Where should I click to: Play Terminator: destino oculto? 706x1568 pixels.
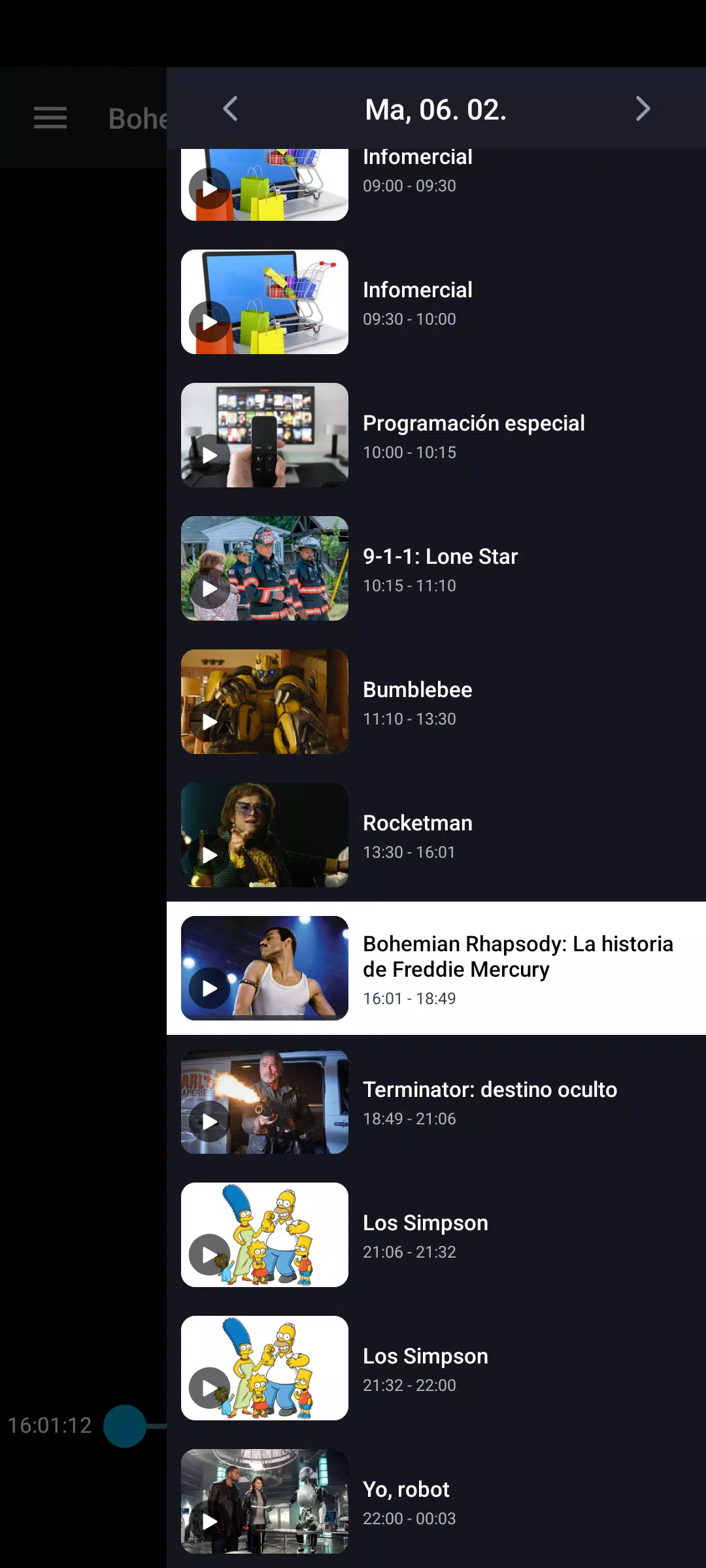coord(209,1122)
